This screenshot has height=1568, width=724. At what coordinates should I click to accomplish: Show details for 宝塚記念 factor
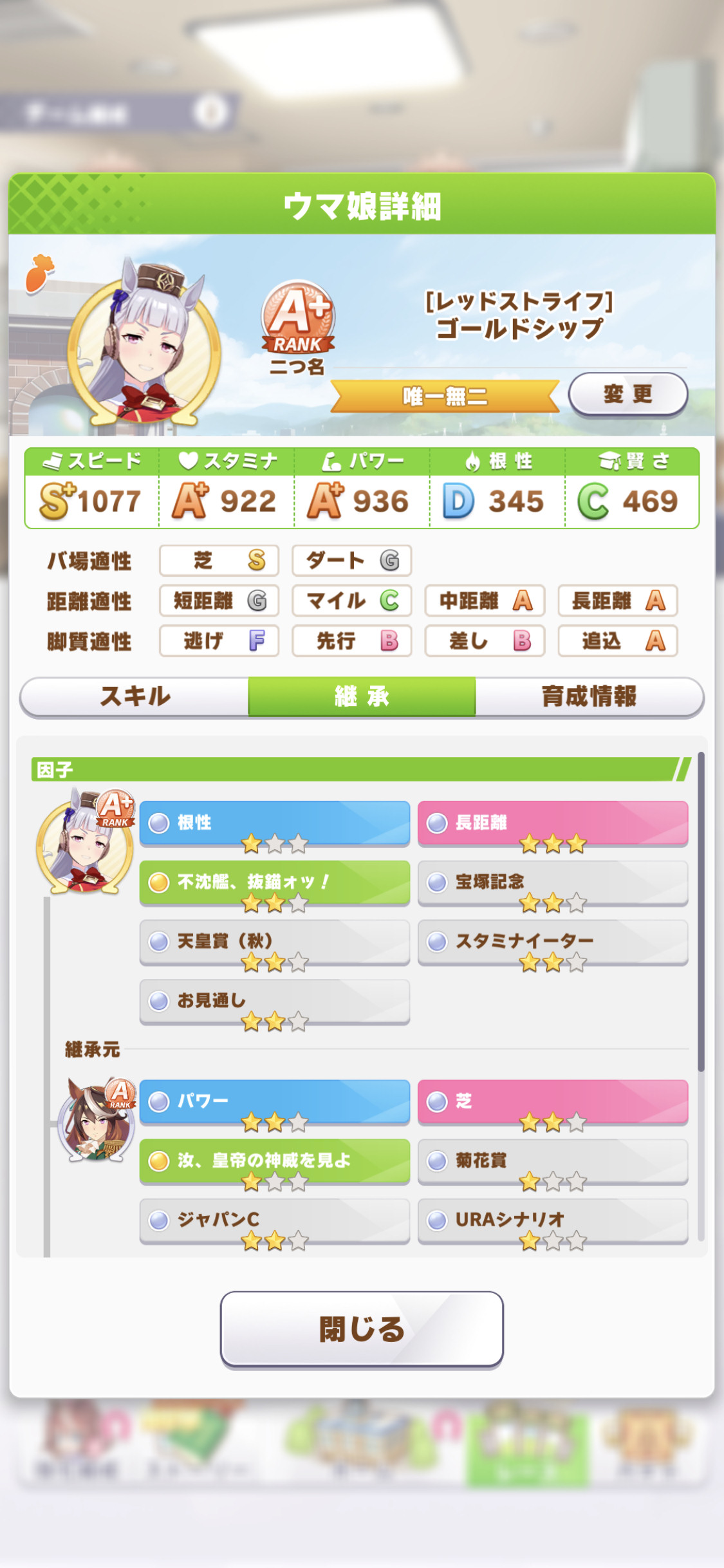click(553, 882)
